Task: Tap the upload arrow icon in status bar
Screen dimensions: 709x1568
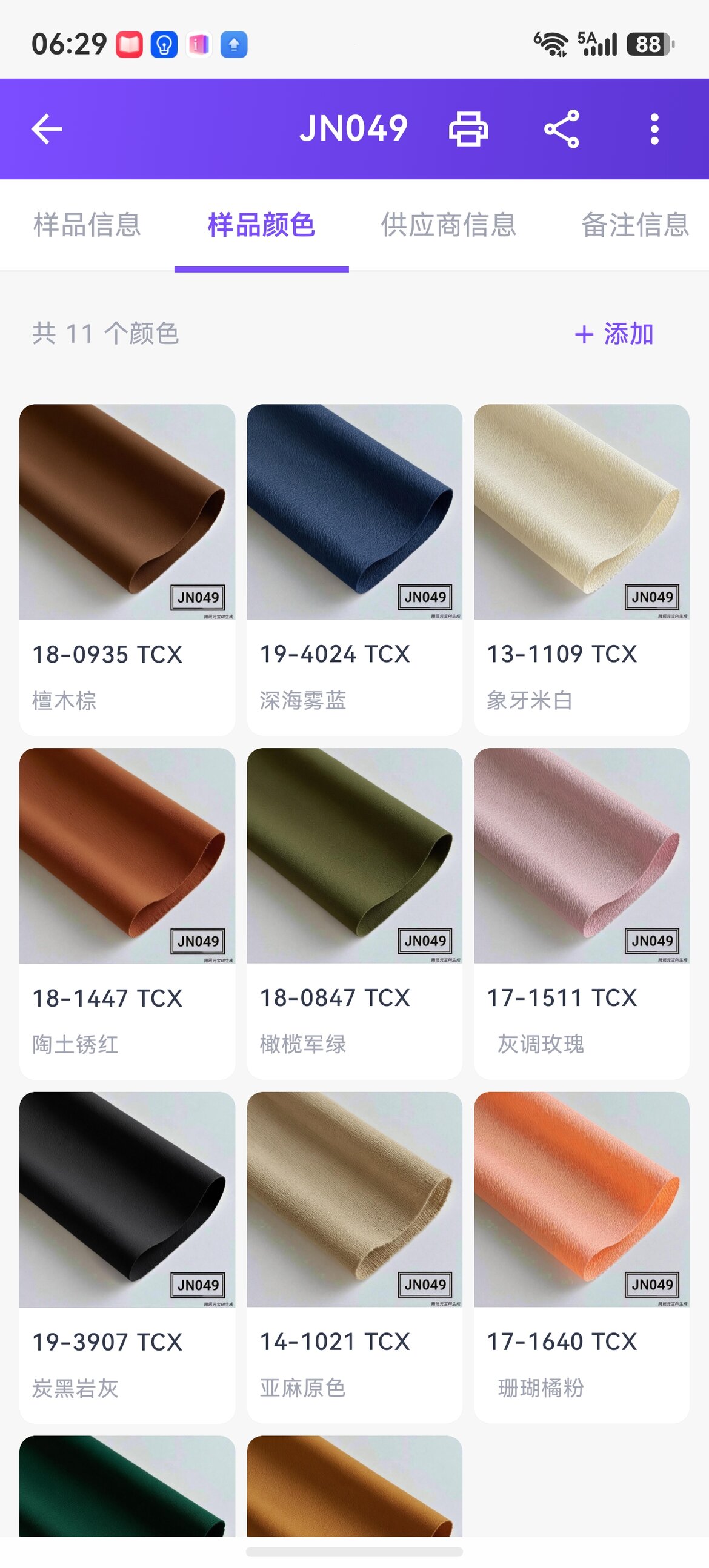Action: click(x=235, y=42)
